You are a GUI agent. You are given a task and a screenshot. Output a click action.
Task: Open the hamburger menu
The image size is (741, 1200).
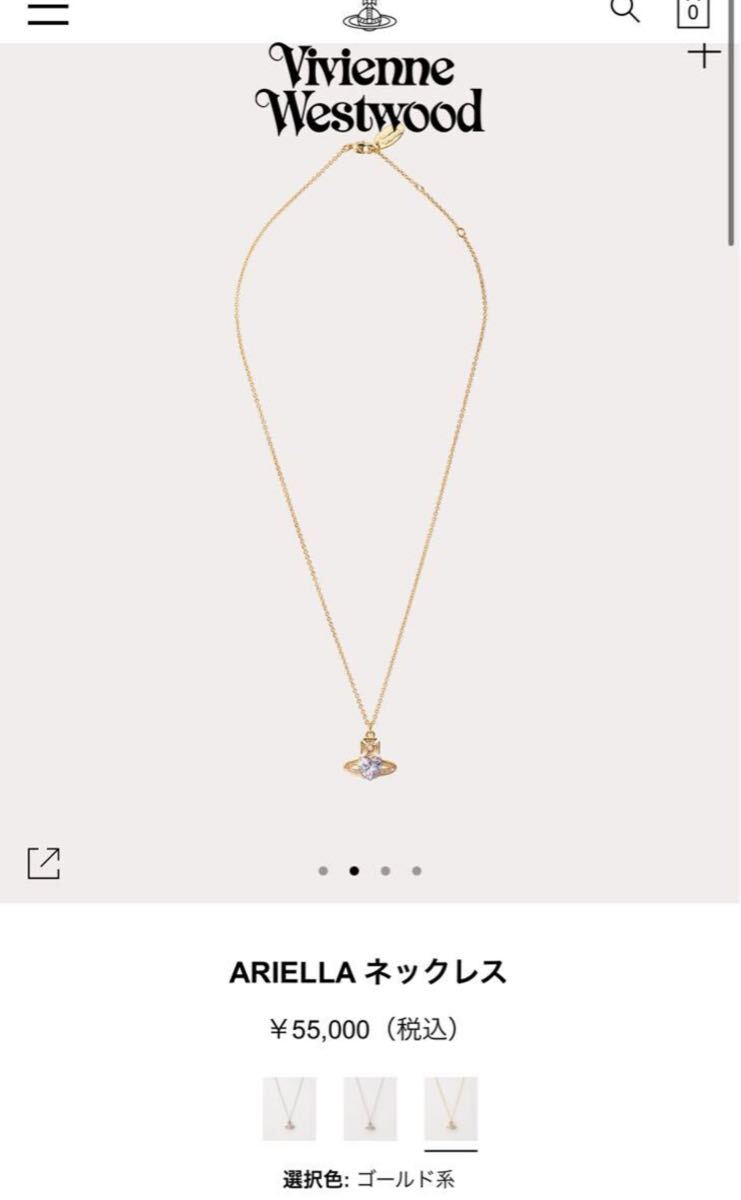(48, 13)
